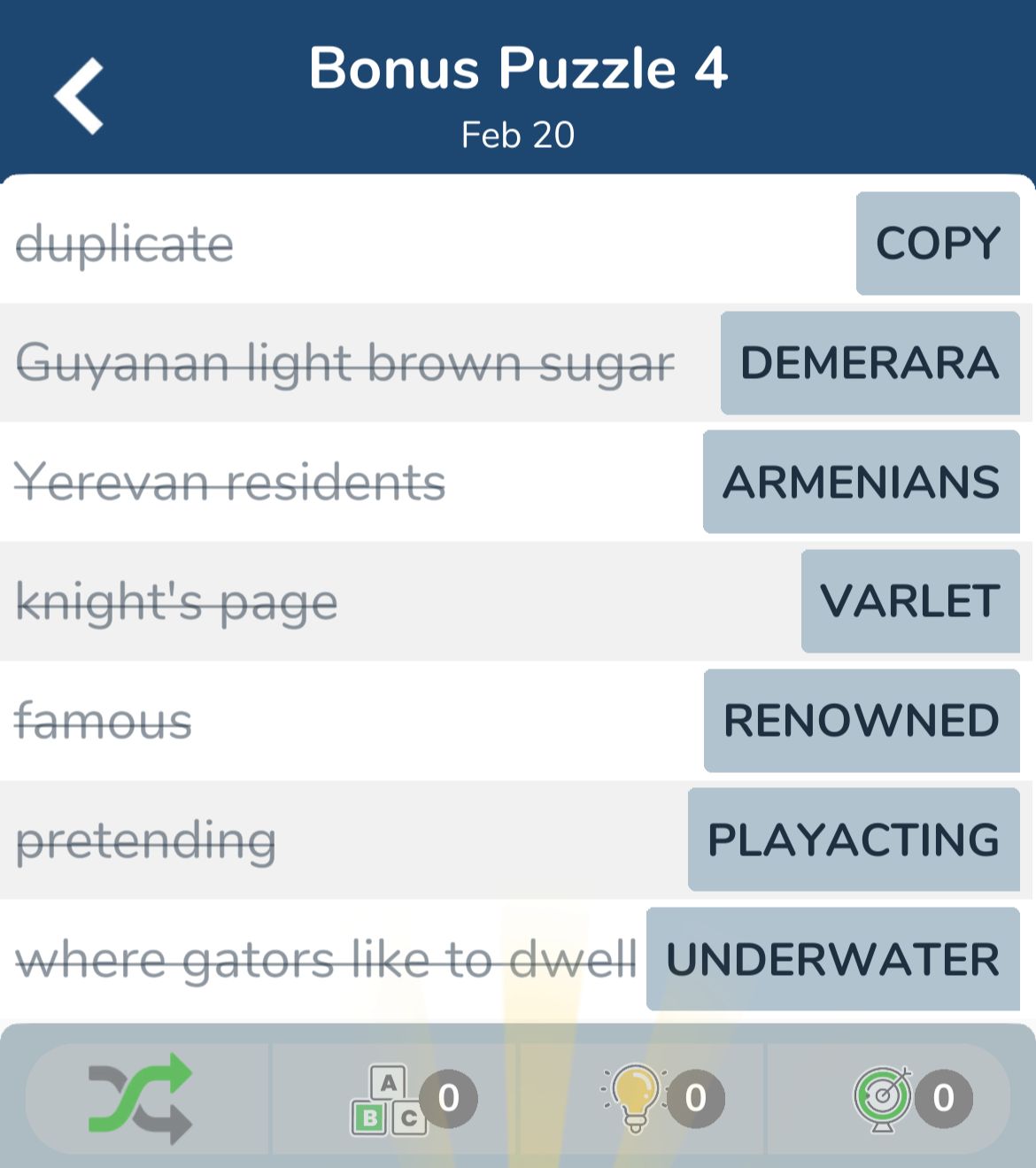Go back from Bonus Puzzle 4
Image resolution: width=1036 pixels, height=1168 pixels.
[x=80, y=96]
